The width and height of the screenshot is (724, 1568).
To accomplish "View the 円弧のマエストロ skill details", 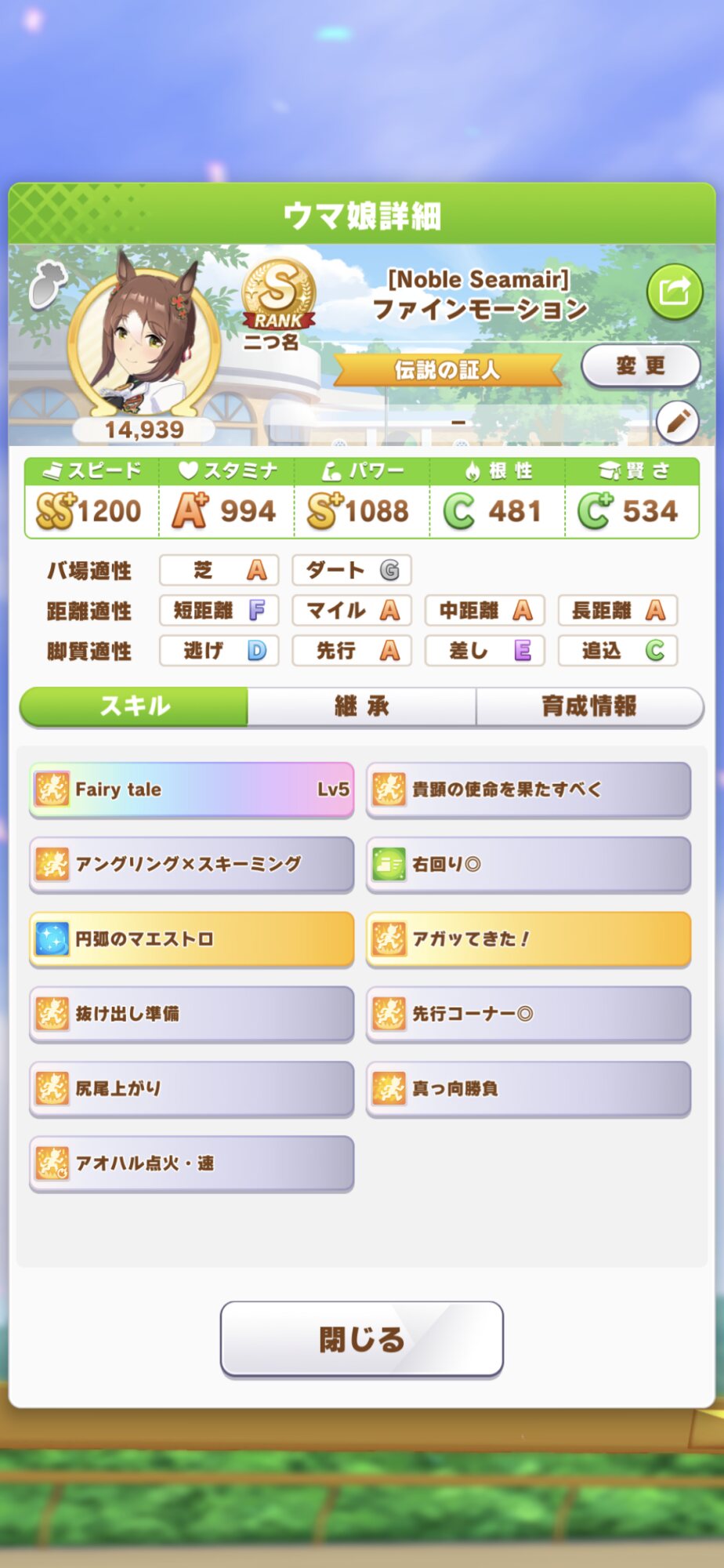I will (191, 938).
